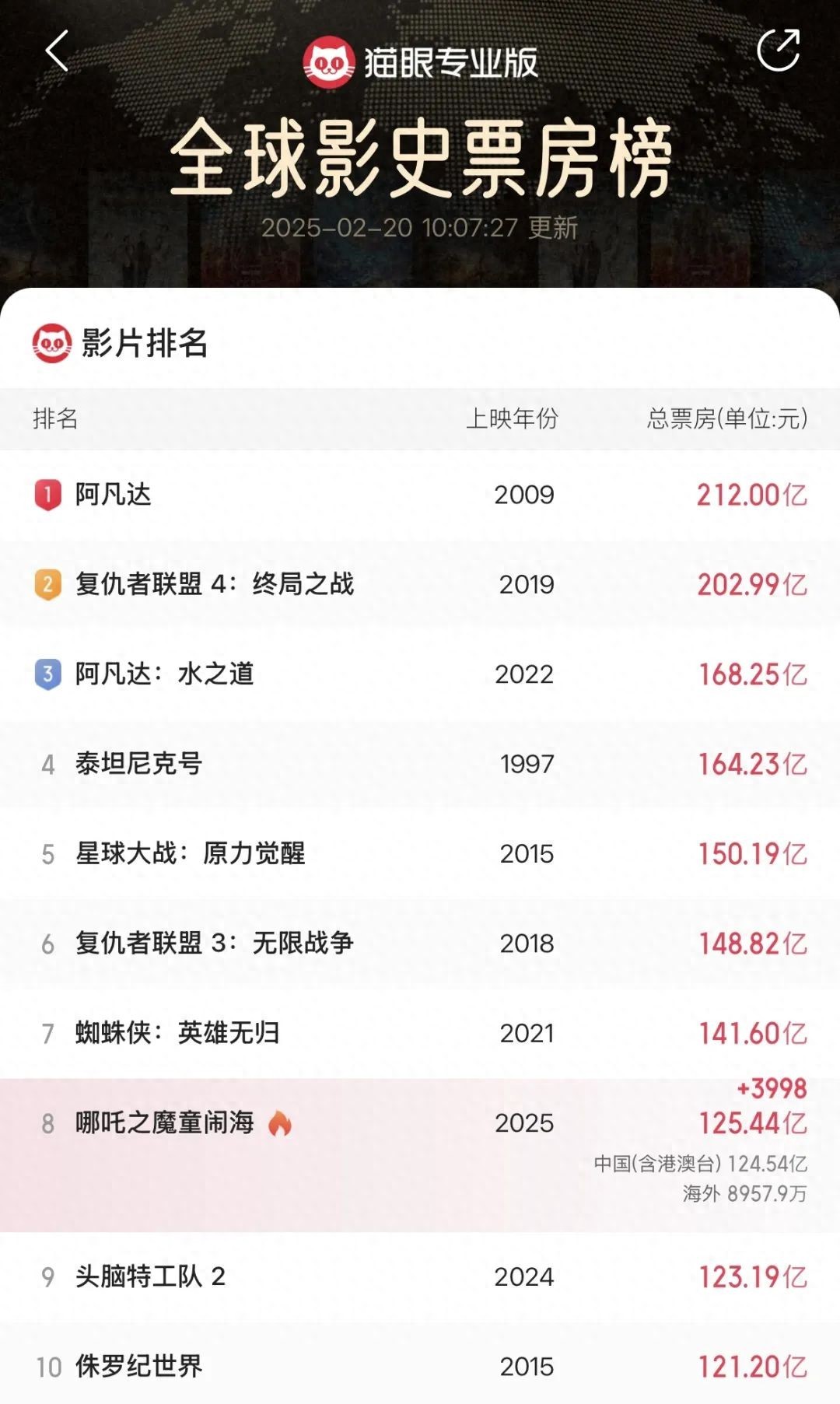Tap the update timestamp 2025-02-20 10:07:27
This screenshot has width=840, height=1404.
coord(420,228)
